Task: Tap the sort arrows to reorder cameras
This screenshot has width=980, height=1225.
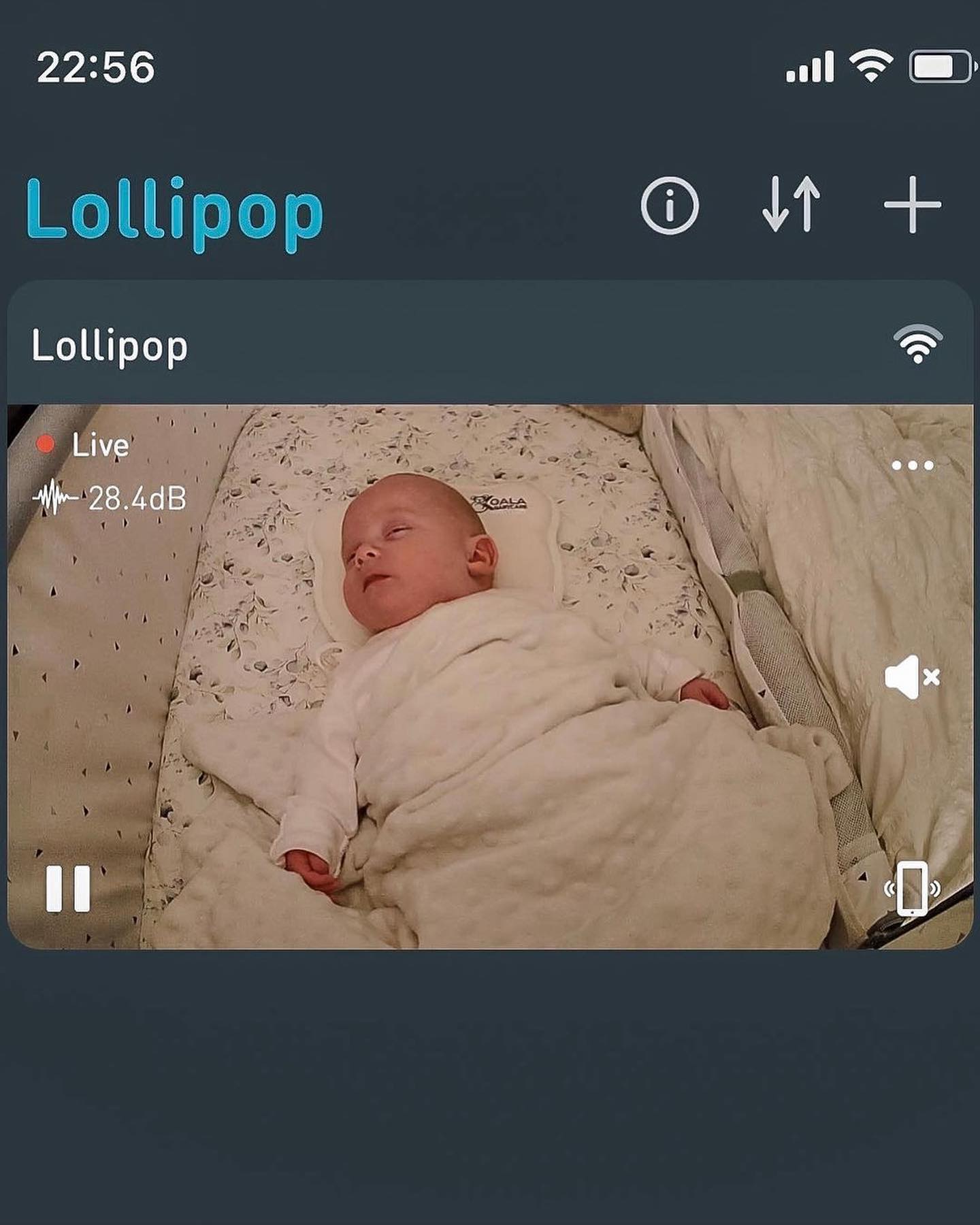Action: point(791,204)
